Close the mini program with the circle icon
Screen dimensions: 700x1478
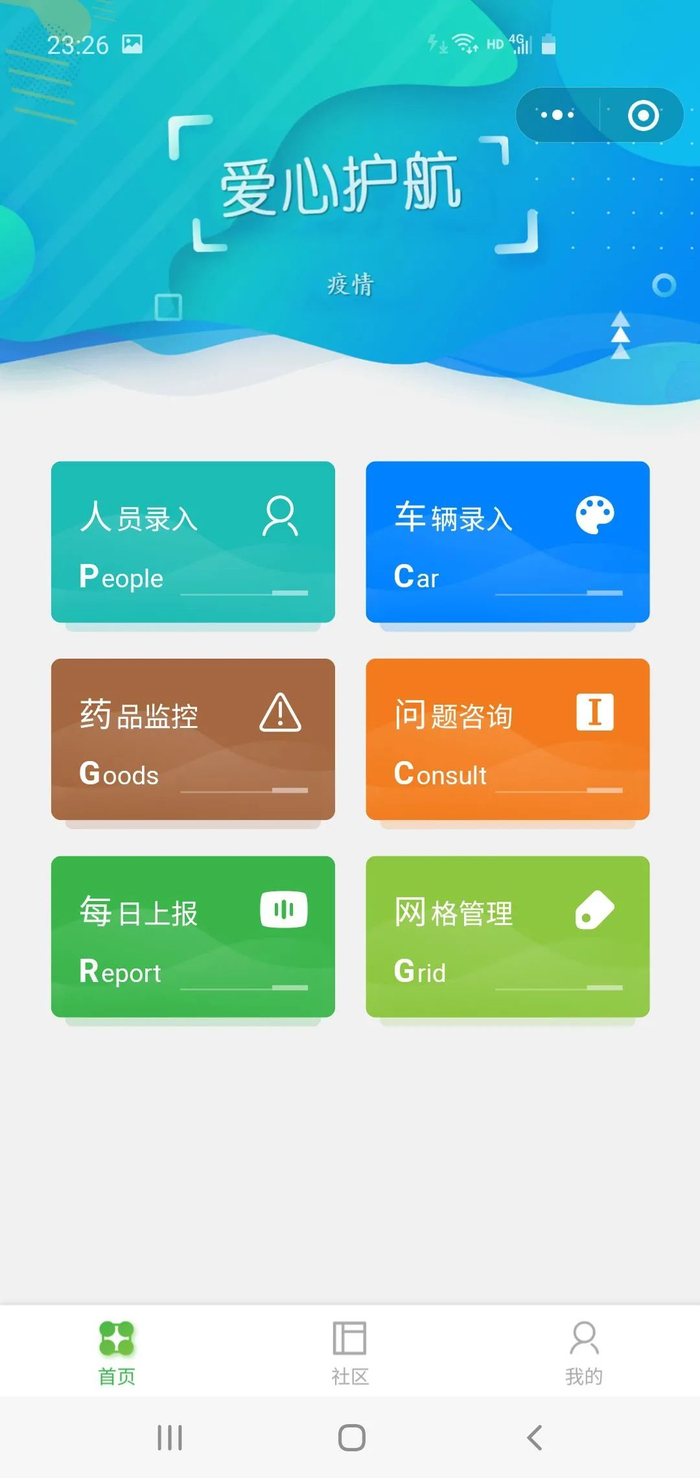[643, 116]
